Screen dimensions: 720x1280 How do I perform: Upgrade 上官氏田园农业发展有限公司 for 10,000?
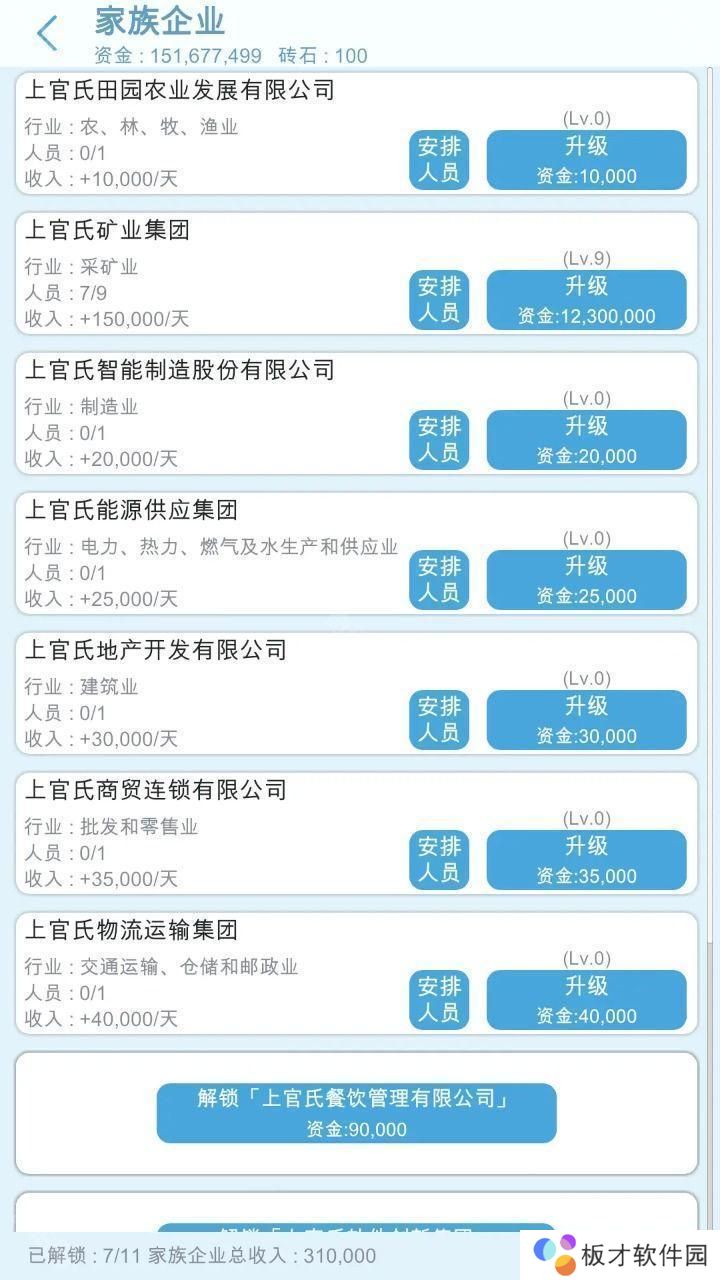(x=586, y=160)
